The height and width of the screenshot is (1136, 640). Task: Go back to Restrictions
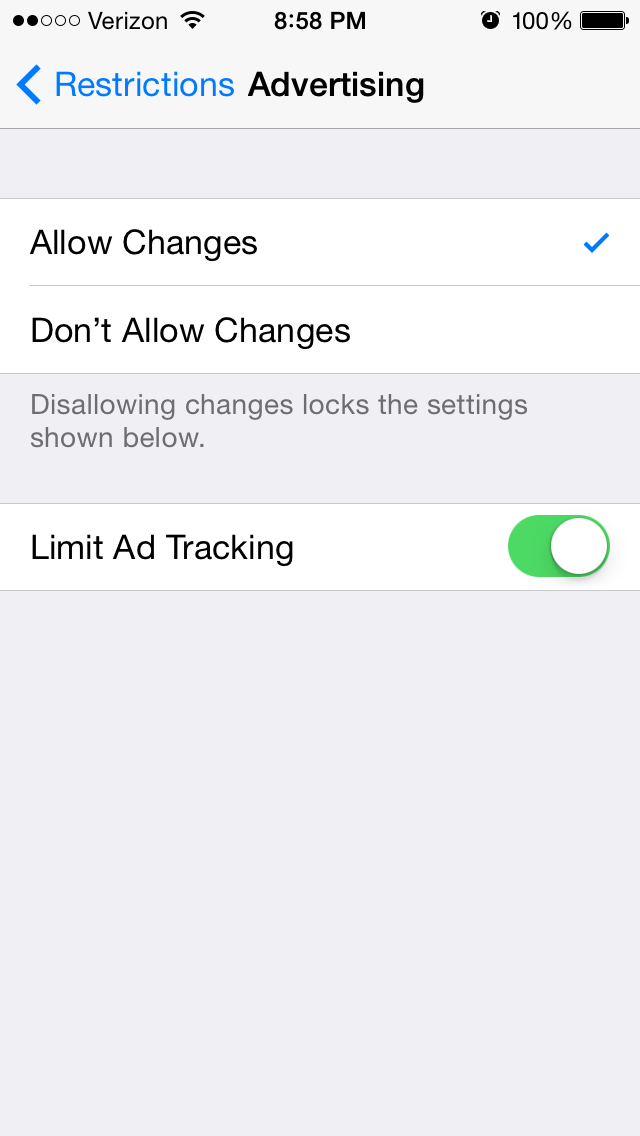tap(125, 85)
